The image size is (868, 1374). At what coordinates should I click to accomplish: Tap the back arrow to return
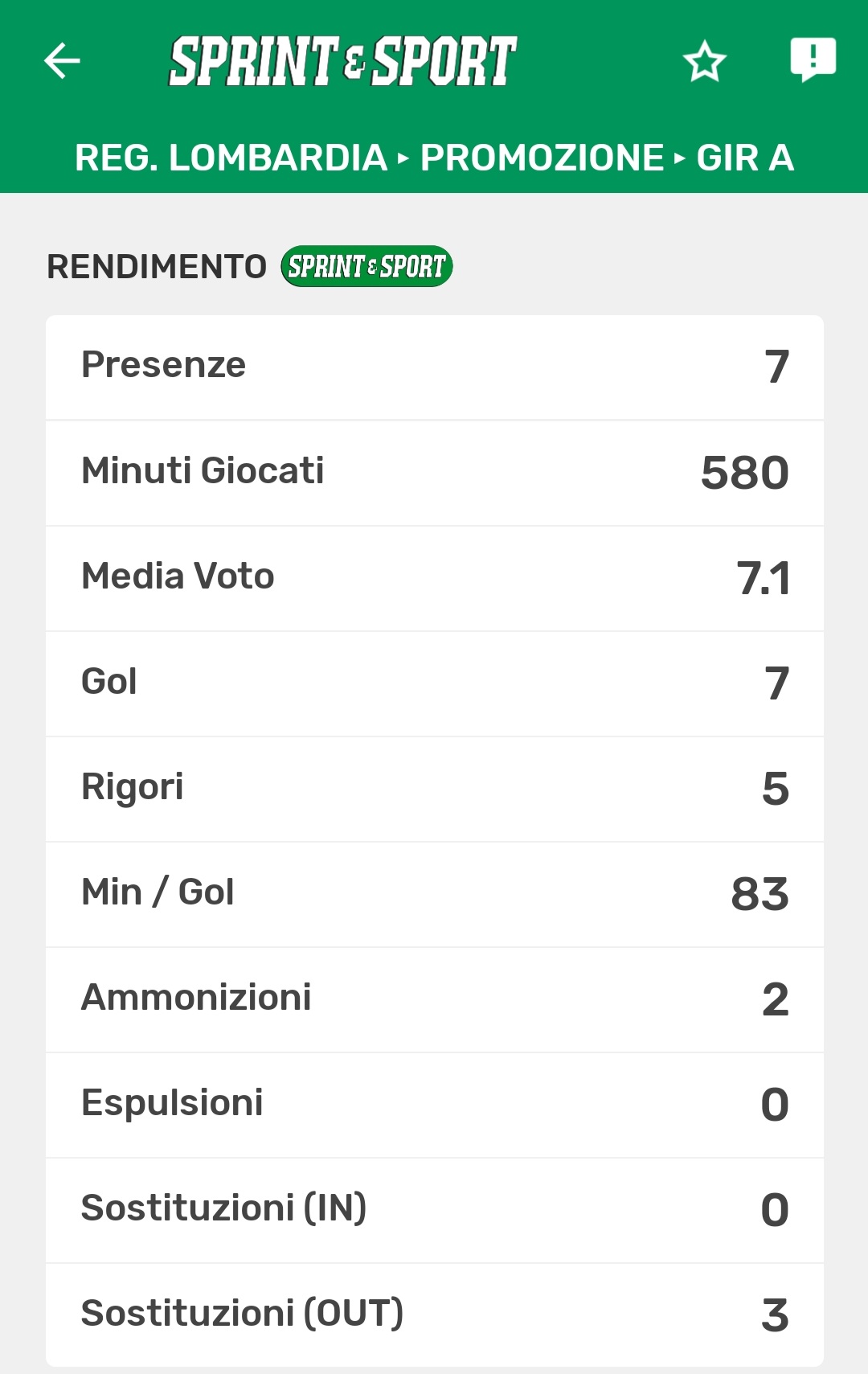click(x=60, y=61)
